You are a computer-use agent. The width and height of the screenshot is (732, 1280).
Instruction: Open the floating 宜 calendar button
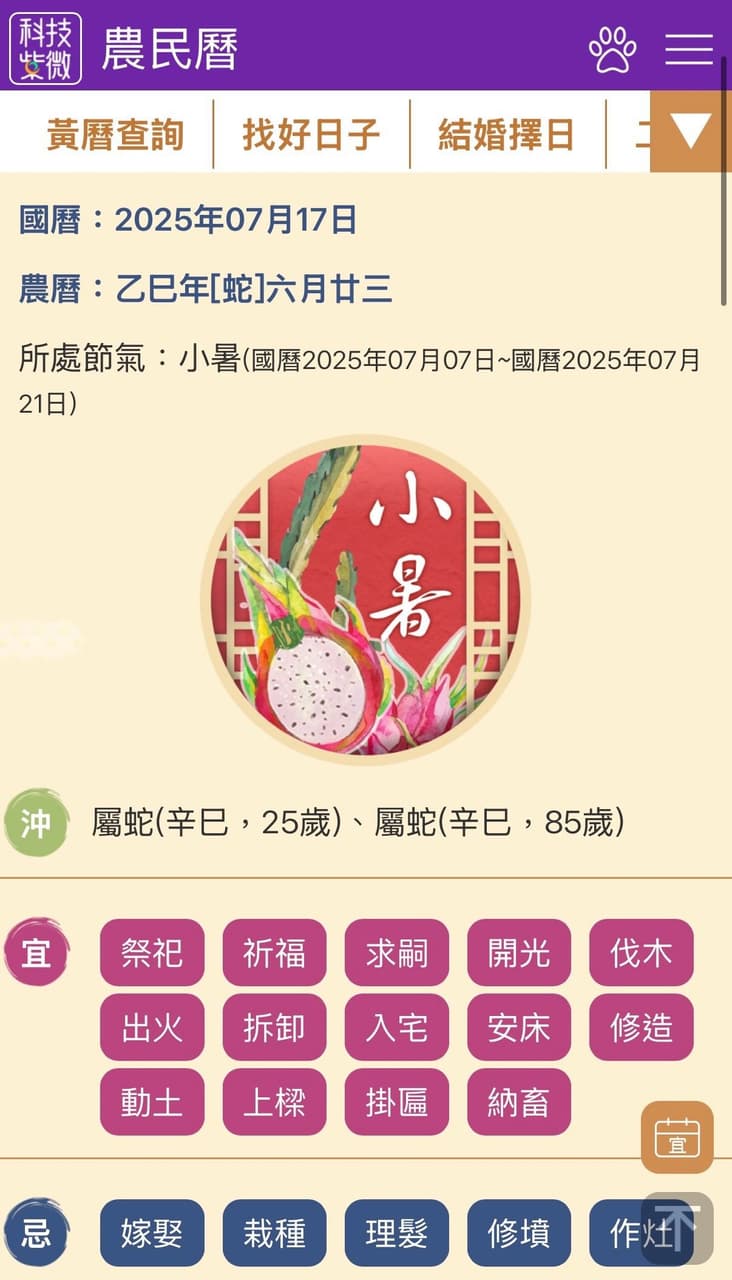coord(677,1138)
